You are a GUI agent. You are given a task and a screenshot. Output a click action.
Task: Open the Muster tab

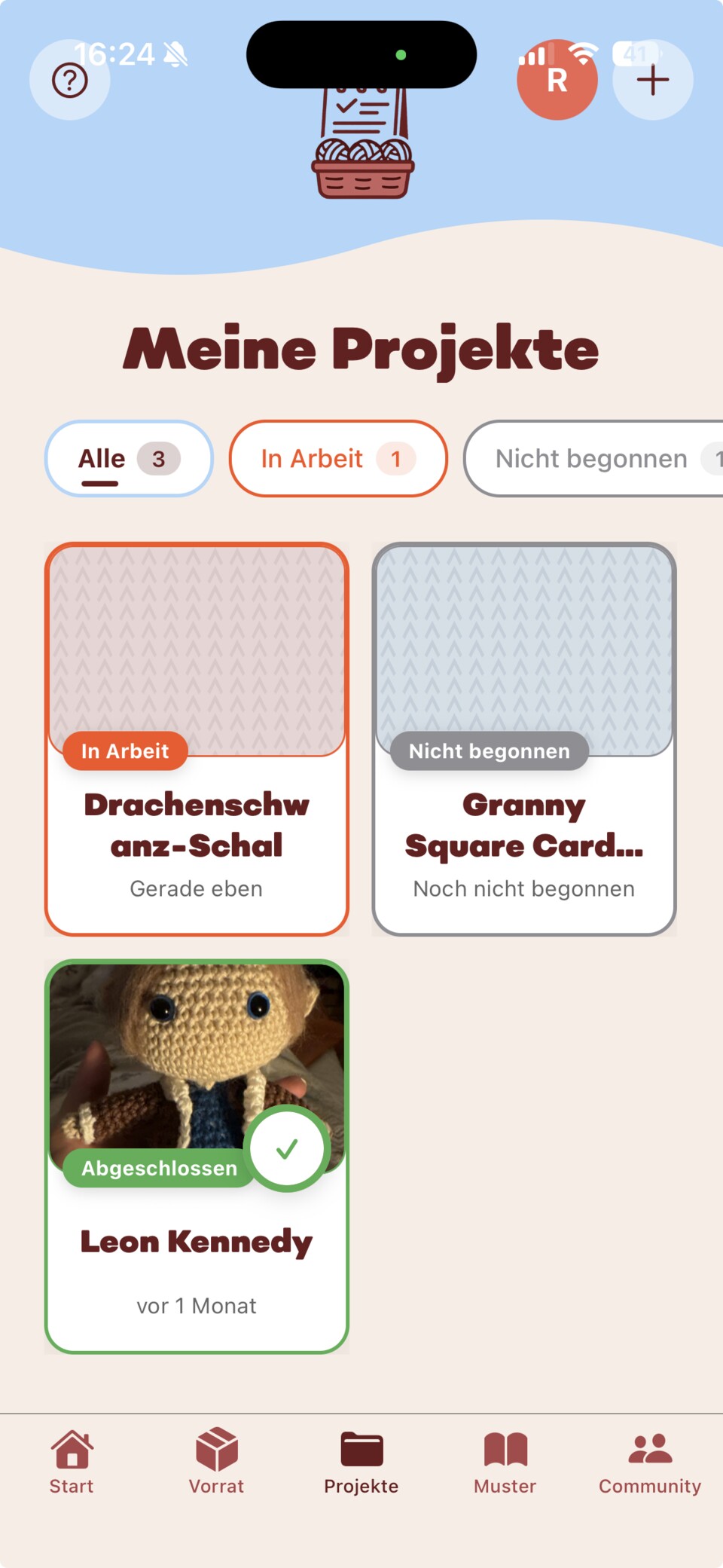click(x=505, y=1462)
